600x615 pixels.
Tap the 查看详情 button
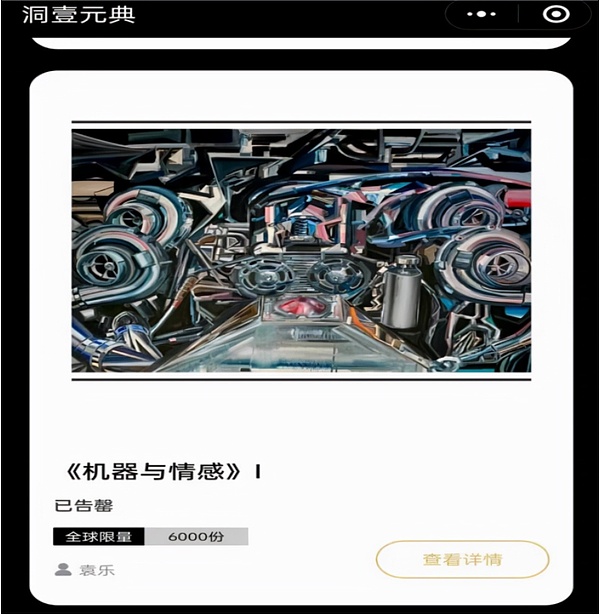pos(462,559)
